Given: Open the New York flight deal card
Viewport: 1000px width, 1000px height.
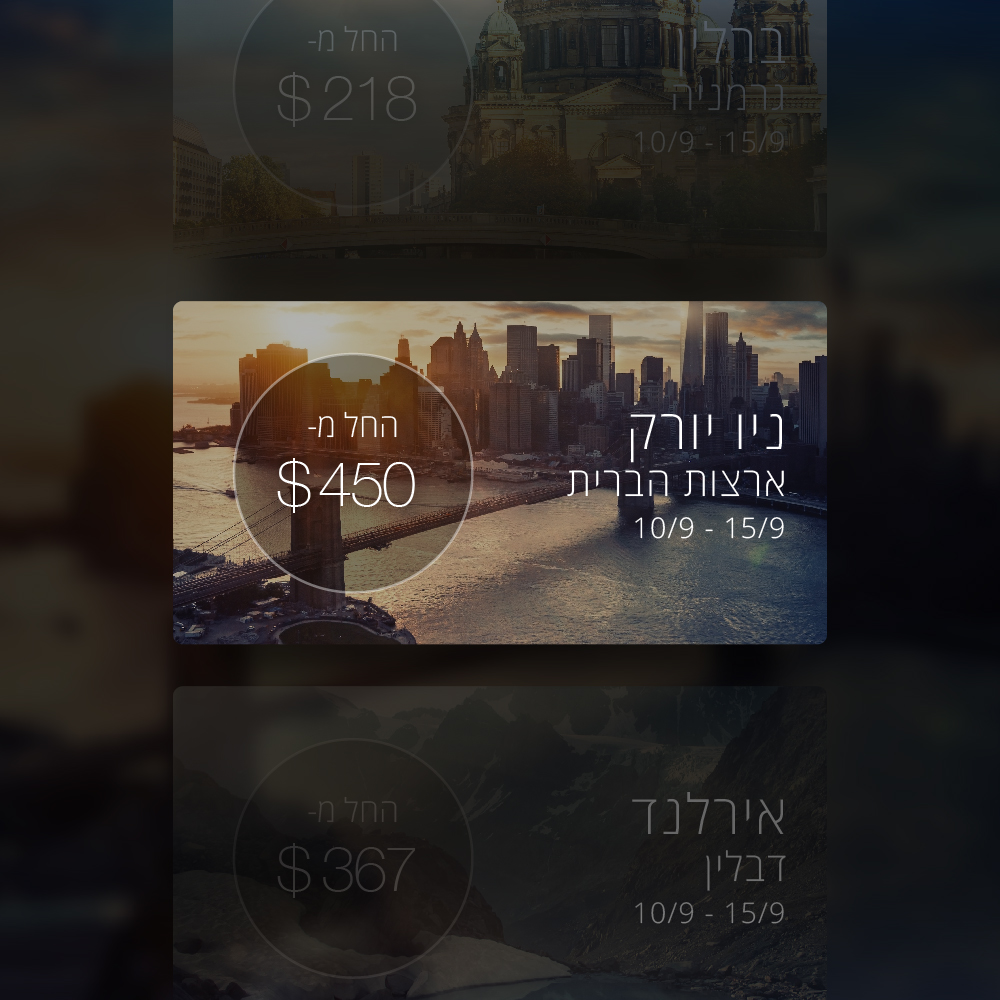Looking at the screenshot, I should [x=500, y=472].
